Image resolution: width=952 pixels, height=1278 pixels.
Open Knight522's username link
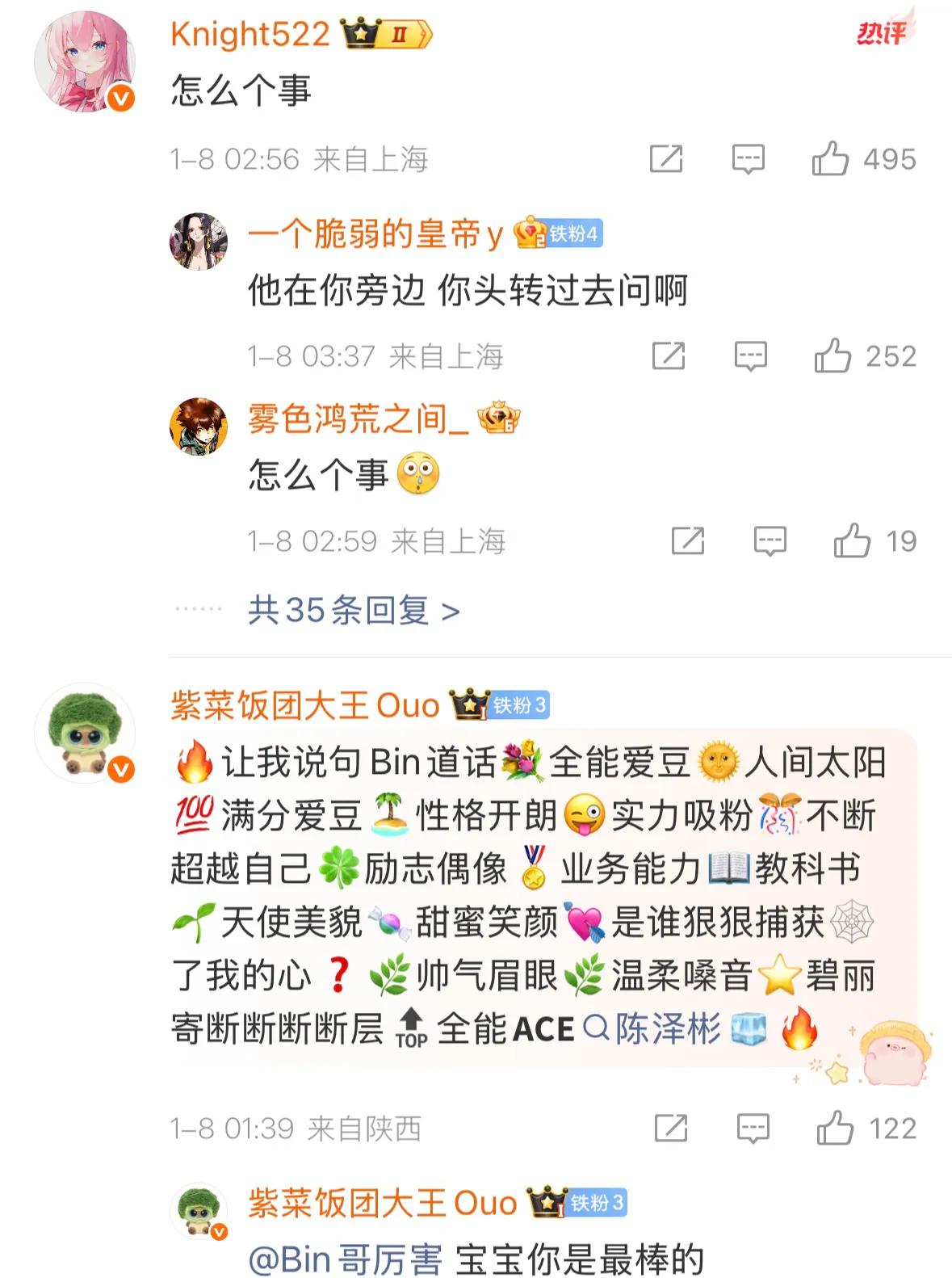pyautogui.click(x=250, y=34)
